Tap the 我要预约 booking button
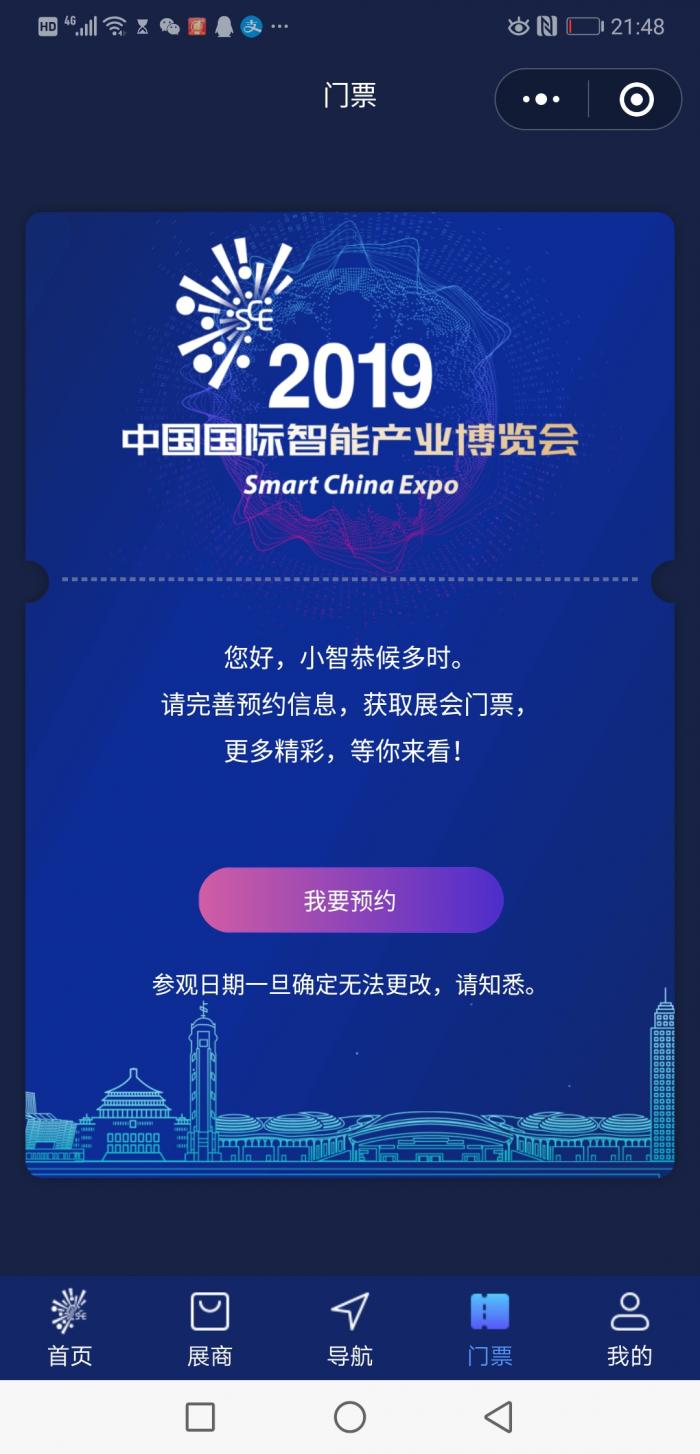Screen dimensions: 700x1454 (350, 900)
